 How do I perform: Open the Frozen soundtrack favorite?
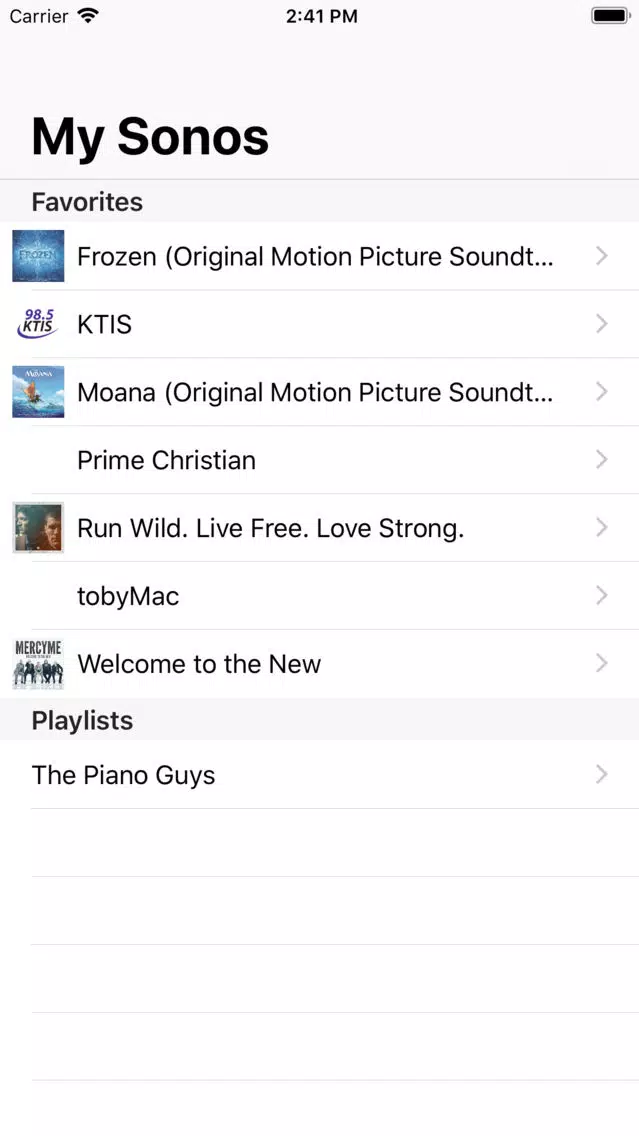[x=320, y=256]
